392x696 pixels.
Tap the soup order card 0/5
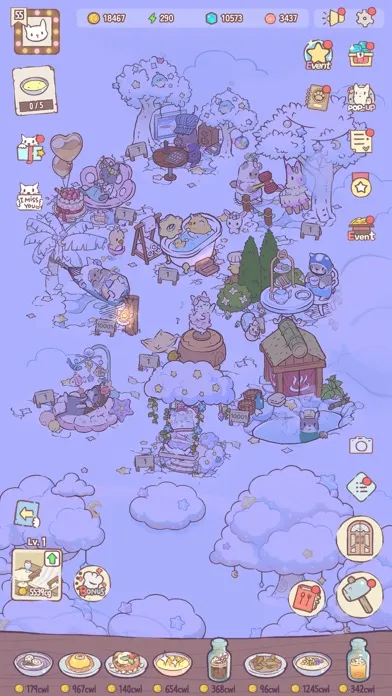[x=35, y=91]
